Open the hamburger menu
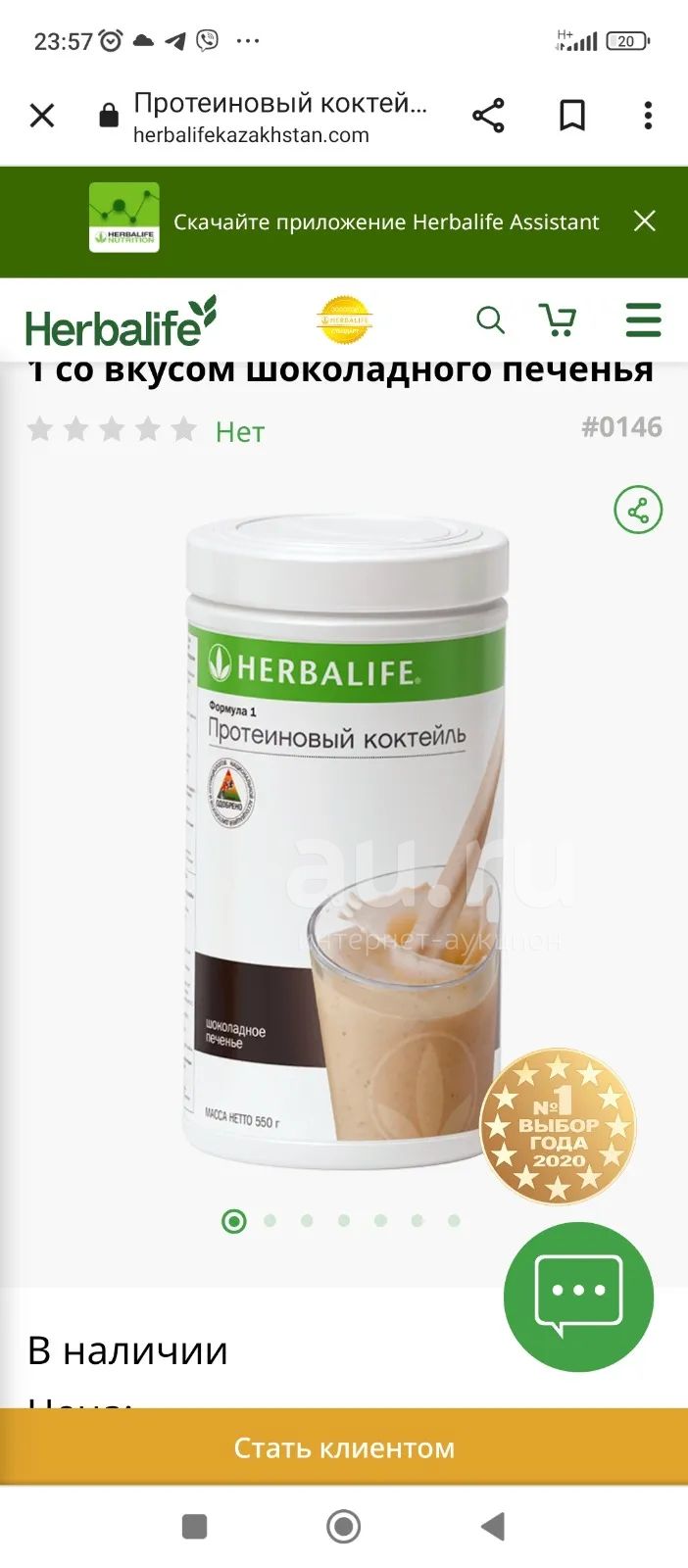 (643, 319)
